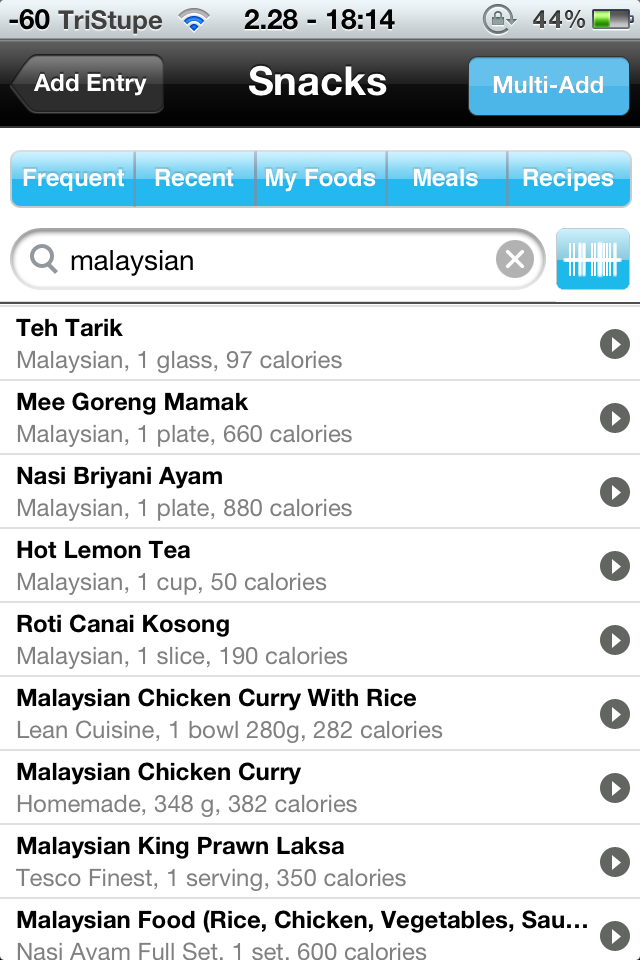This screenshot has width=640, height=960.
Task: Select Malaysian King Prawn Laksa
Action: [x=290, y=862]
